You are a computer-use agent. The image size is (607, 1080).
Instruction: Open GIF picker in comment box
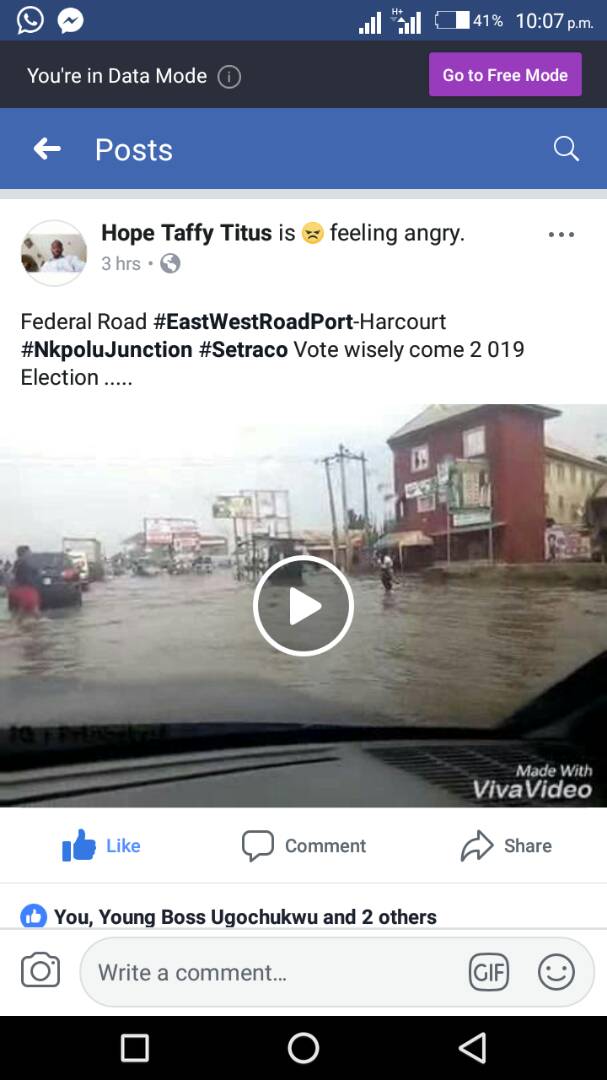point(488,972)
